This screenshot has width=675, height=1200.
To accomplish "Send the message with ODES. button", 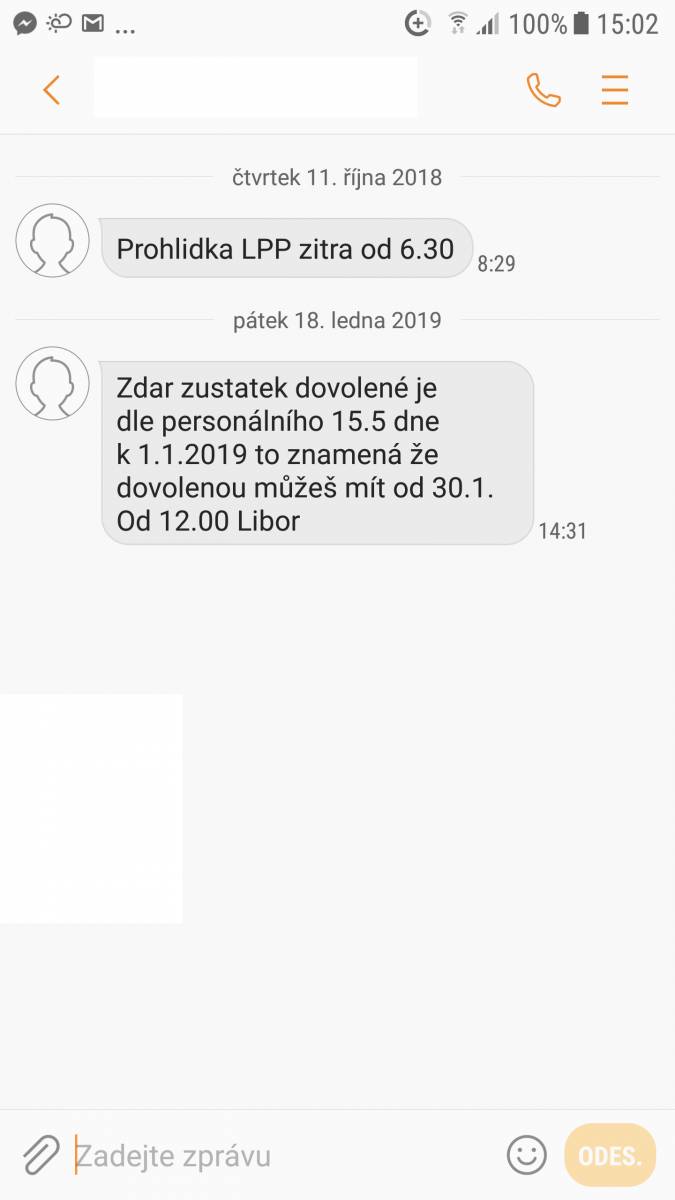I will coord(610,1155).
